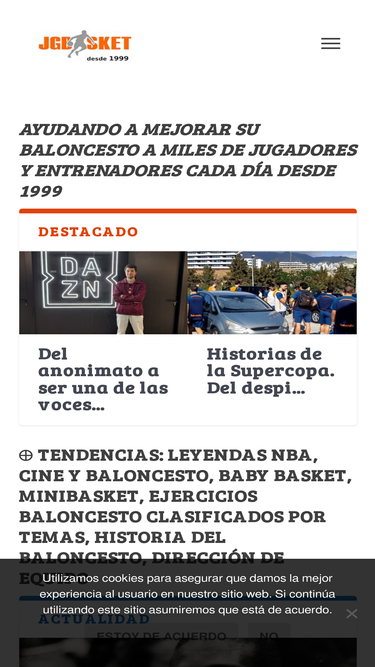The image size is (375, 667).
Task: Read 'Historias de la Supercopa' article
Action: [x=270, y=371]
